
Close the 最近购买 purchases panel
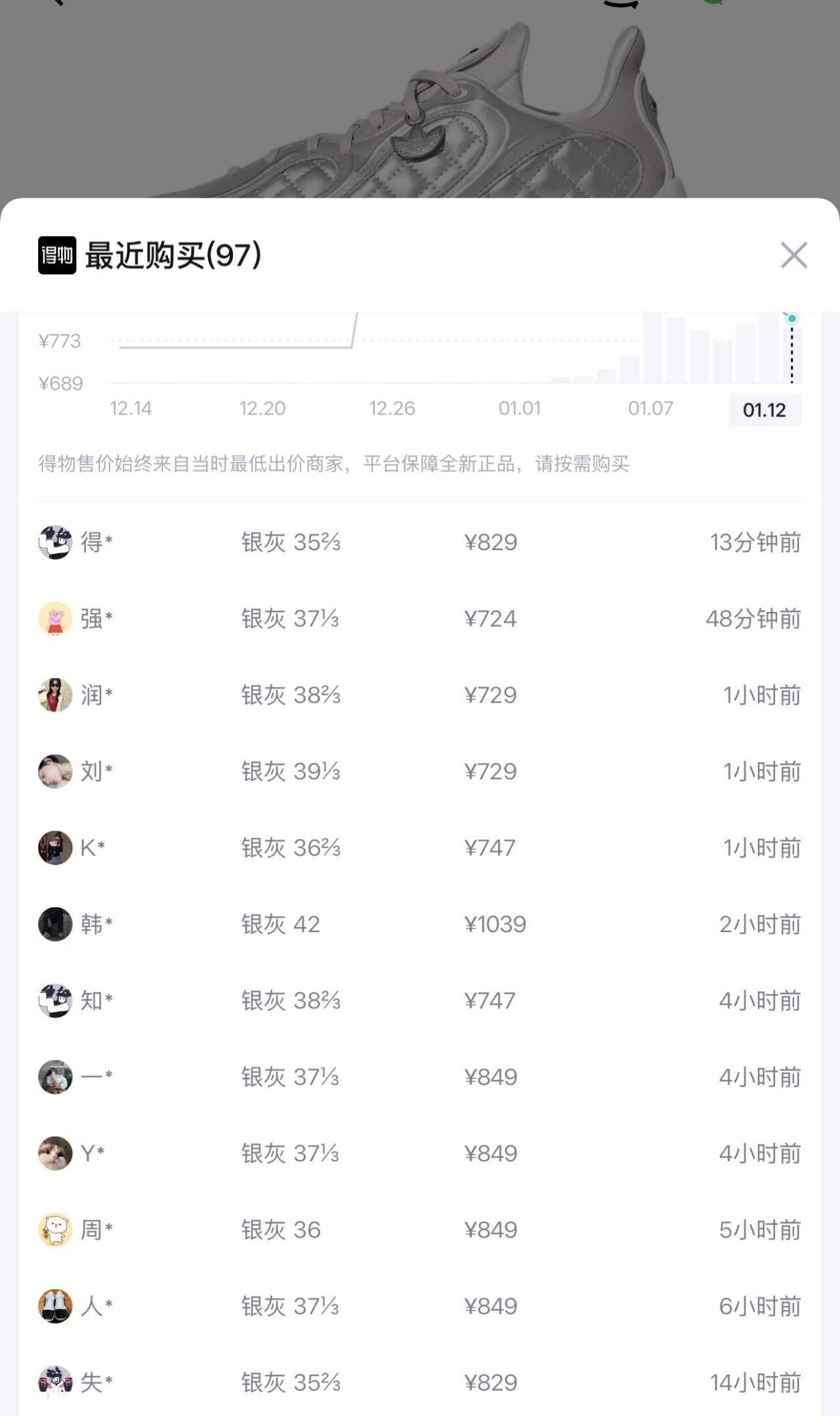click(x=795, y=255)
